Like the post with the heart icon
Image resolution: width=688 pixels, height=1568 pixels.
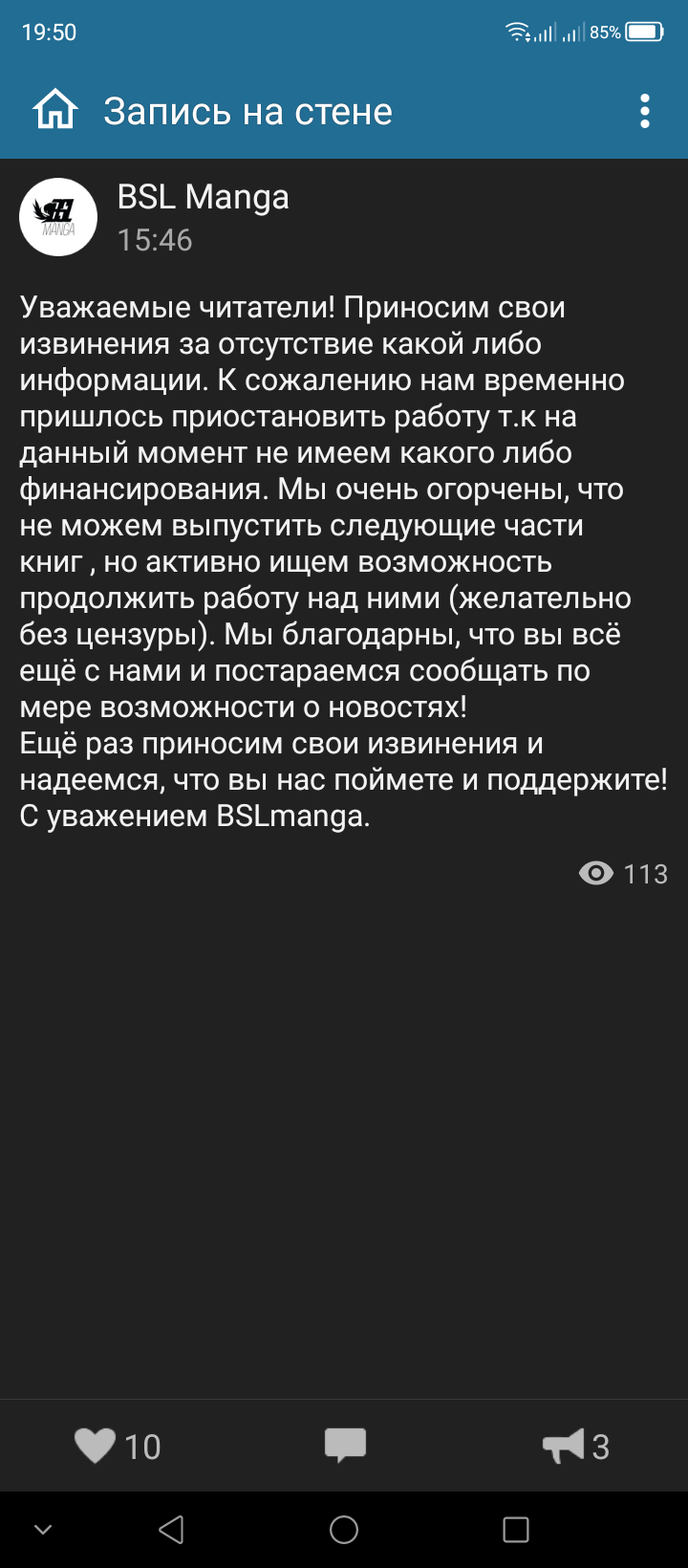(95, 1446)
